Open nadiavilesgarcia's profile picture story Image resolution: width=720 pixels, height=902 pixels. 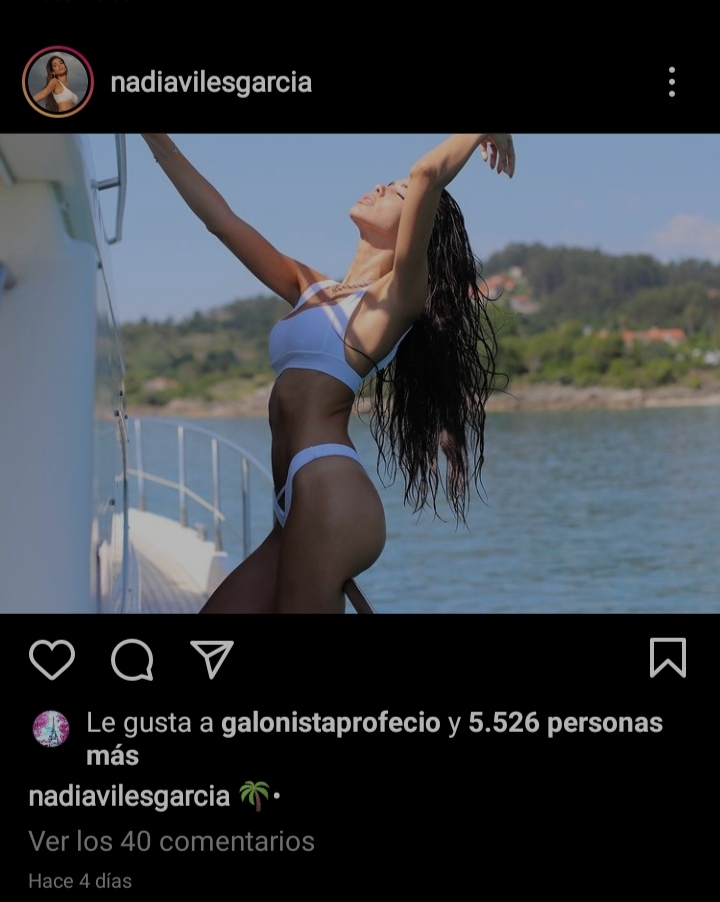click(58, 82)
